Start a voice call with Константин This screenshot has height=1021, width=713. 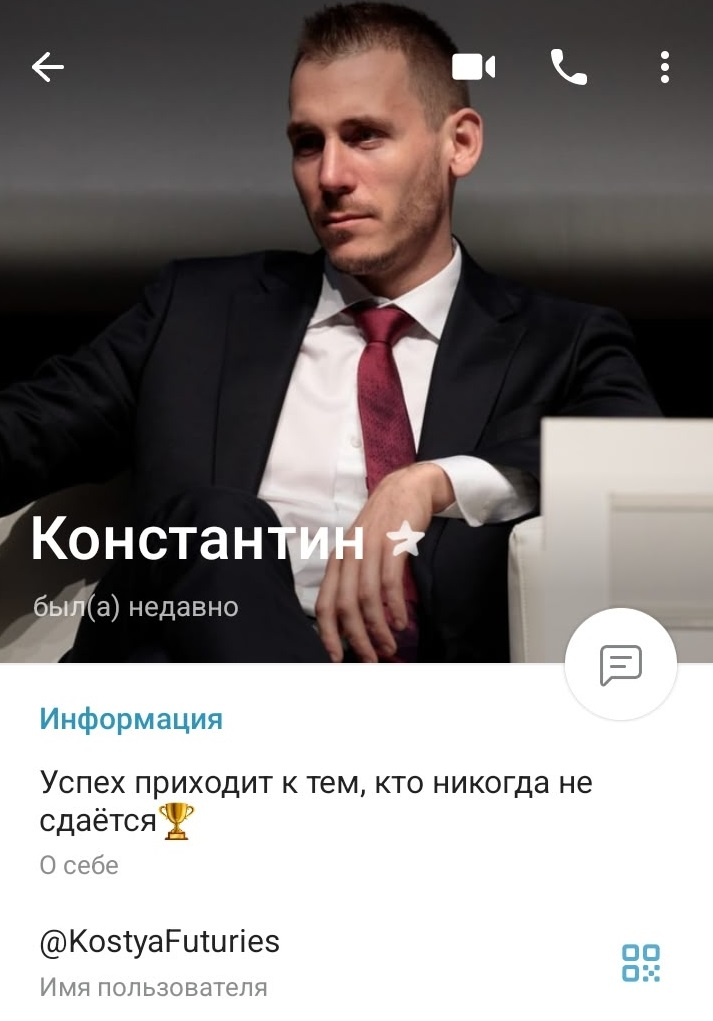click(569, 67)
